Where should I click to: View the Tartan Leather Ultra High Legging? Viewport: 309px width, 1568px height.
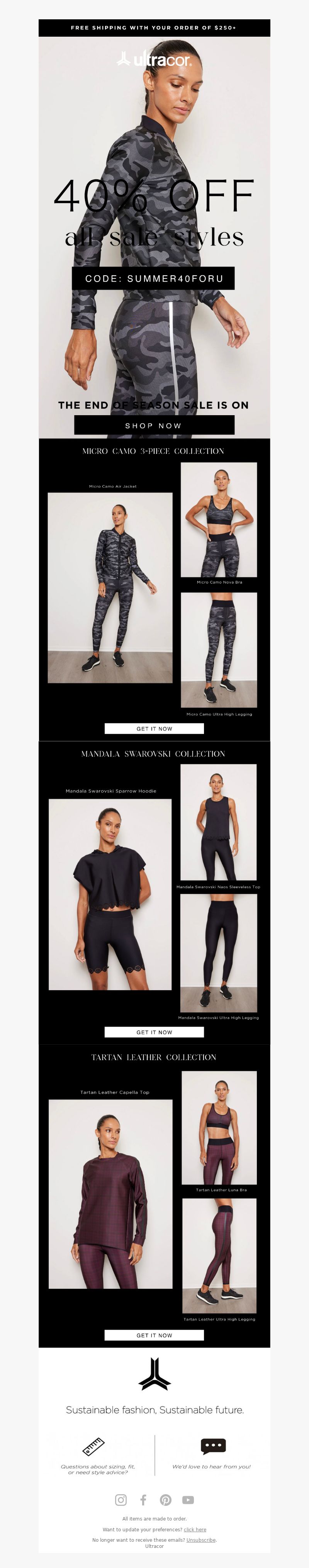219,1255
